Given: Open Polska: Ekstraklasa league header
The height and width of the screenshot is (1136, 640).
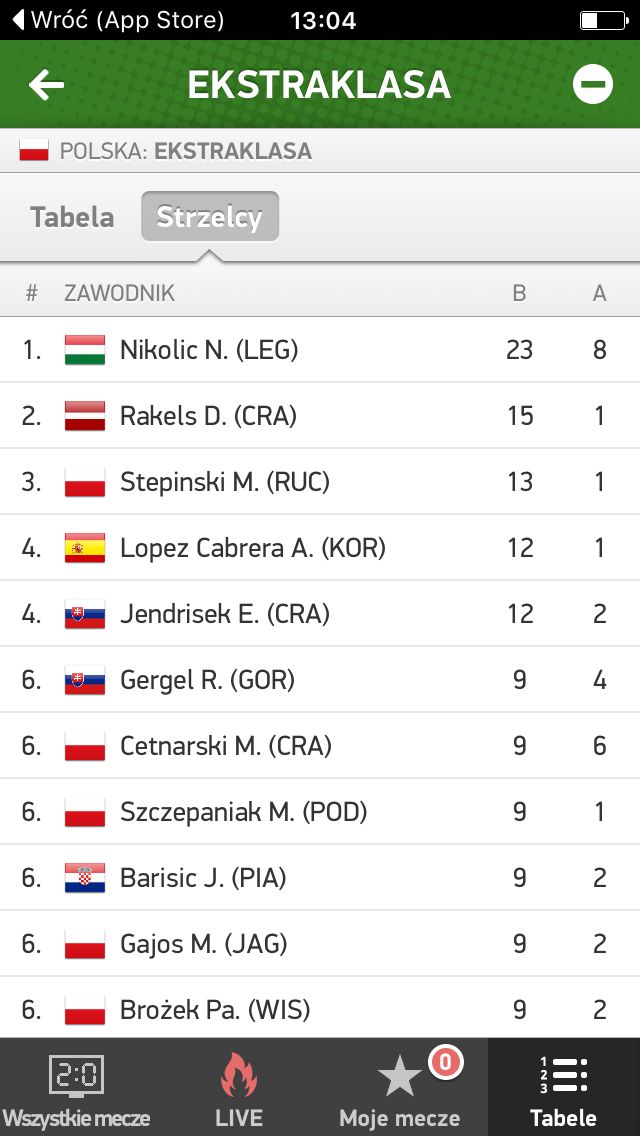Looking at the screenshot, I should coord(320,151).
